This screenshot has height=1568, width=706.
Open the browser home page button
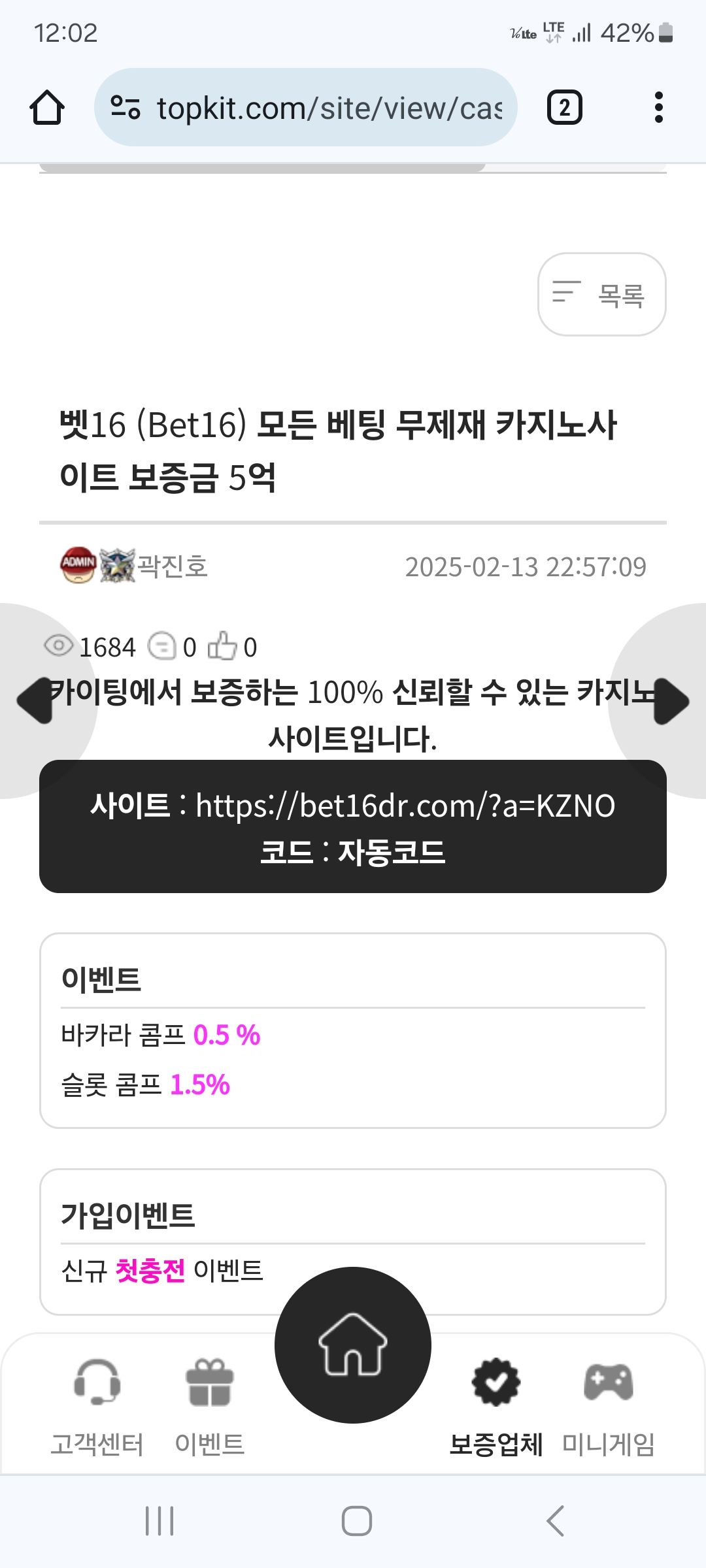pyautogui.click(x=47, y=108)
